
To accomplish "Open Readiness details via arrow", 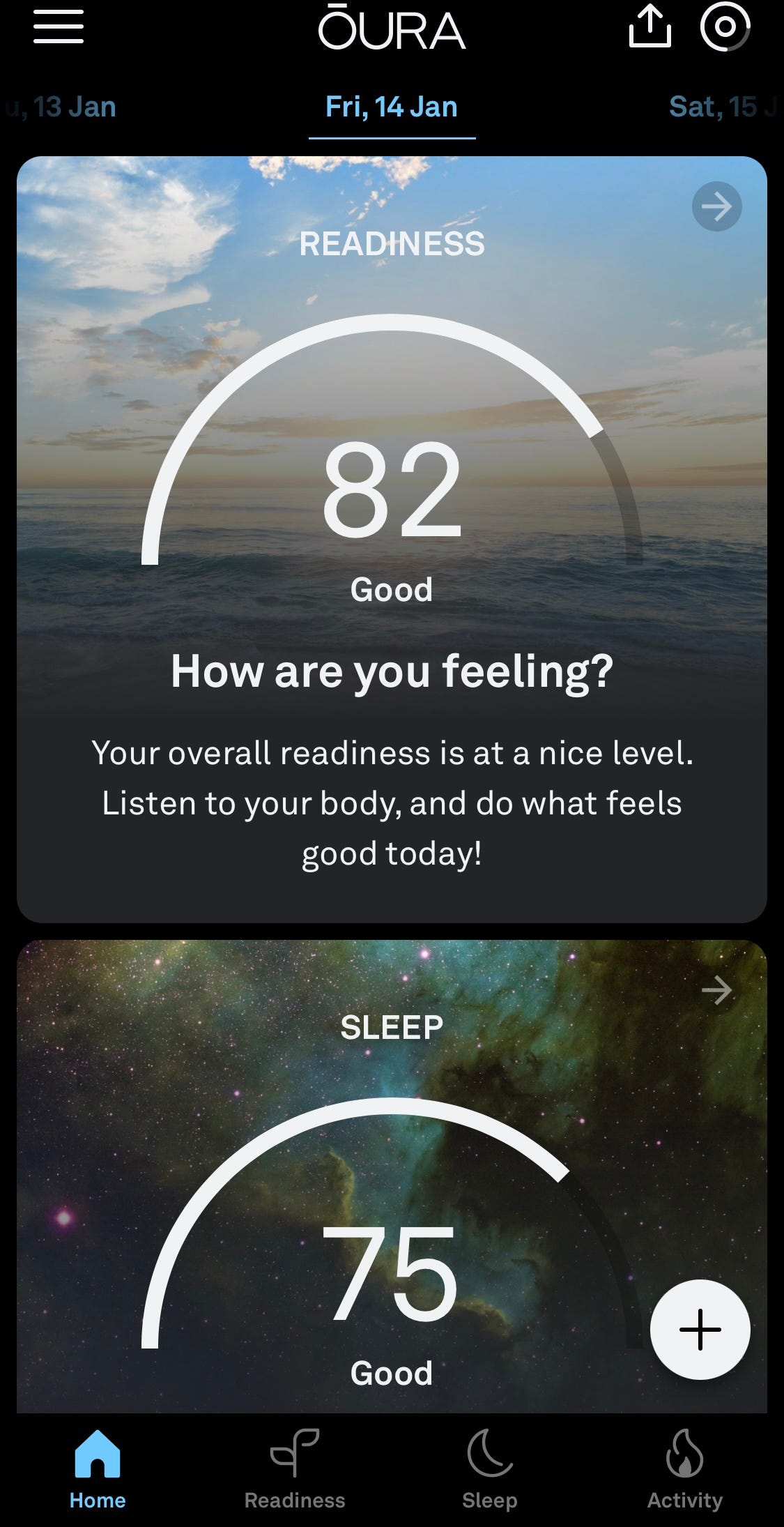I will (716, 206).
